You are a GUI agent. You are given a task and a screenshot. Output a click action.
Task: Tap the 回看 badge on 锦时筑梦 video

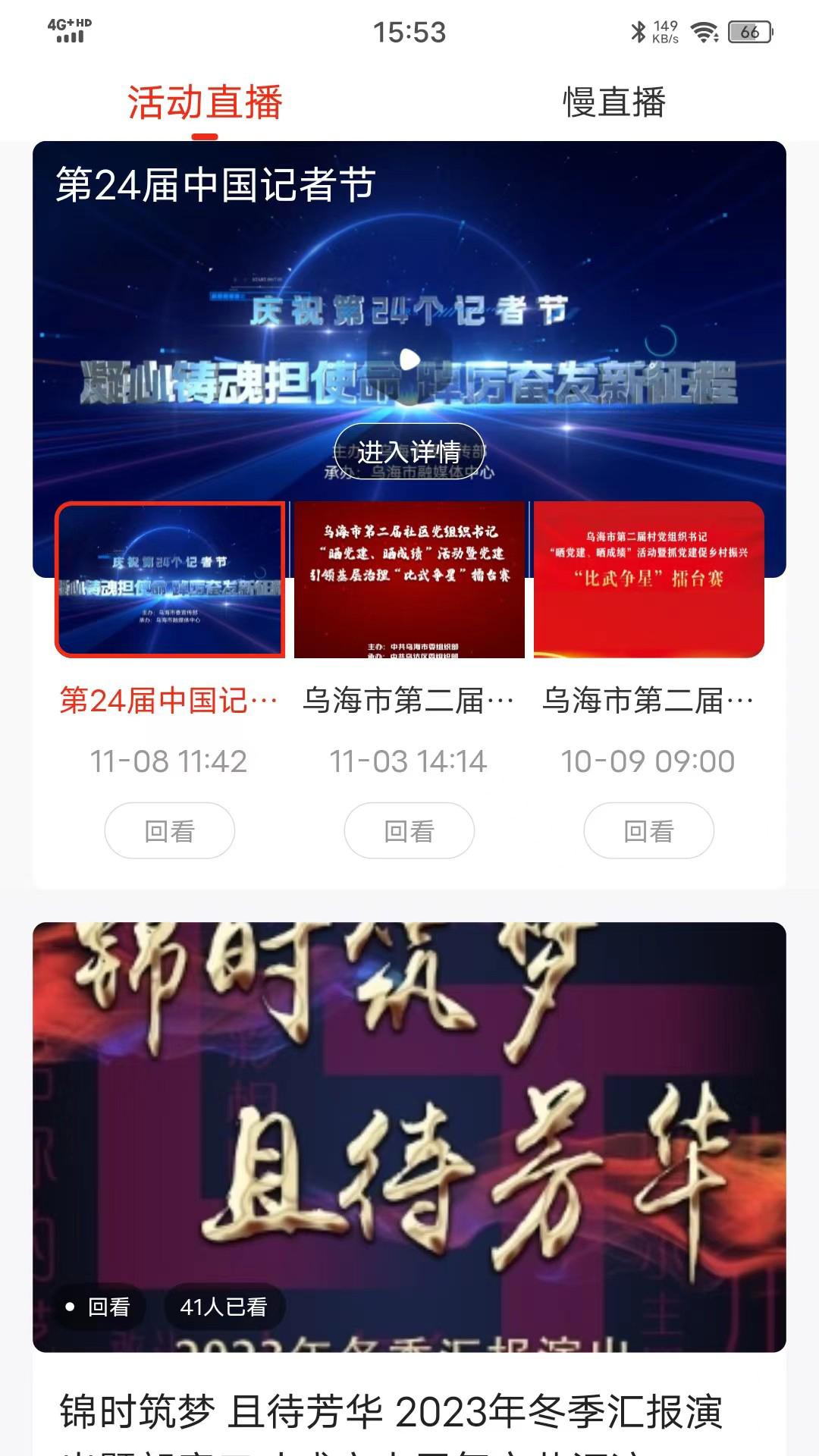(101, 1306)
